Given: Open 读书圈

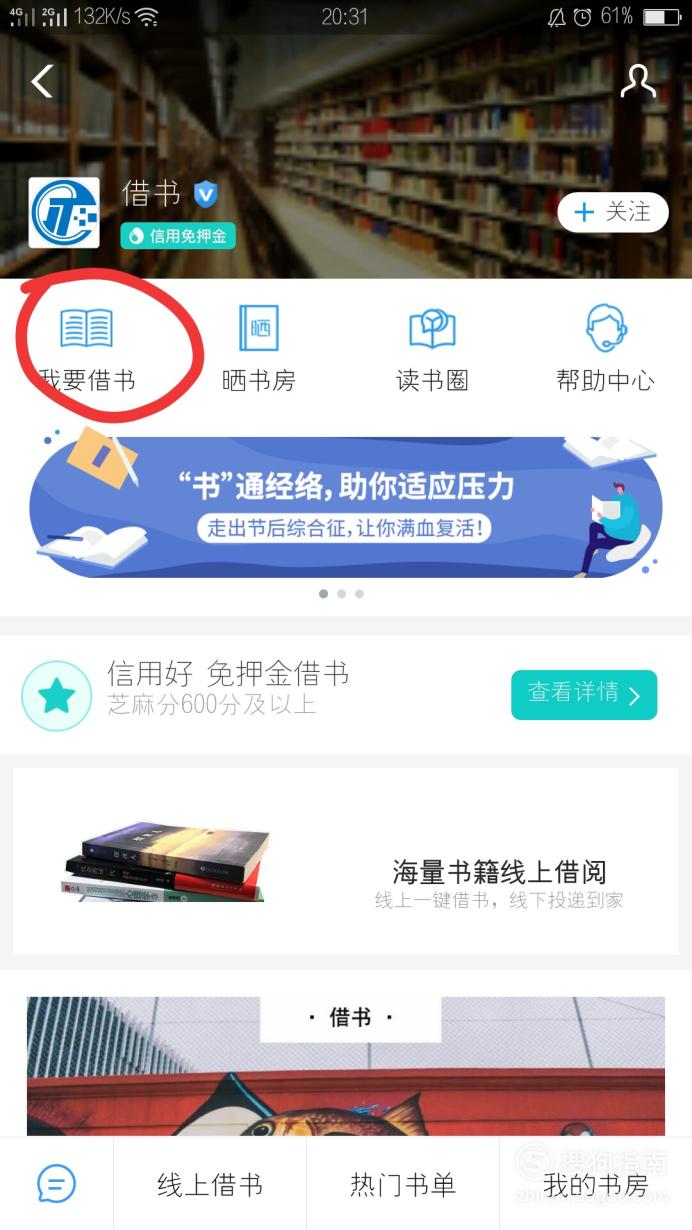Looking at the screenshot, I should (x=432, y=350).
